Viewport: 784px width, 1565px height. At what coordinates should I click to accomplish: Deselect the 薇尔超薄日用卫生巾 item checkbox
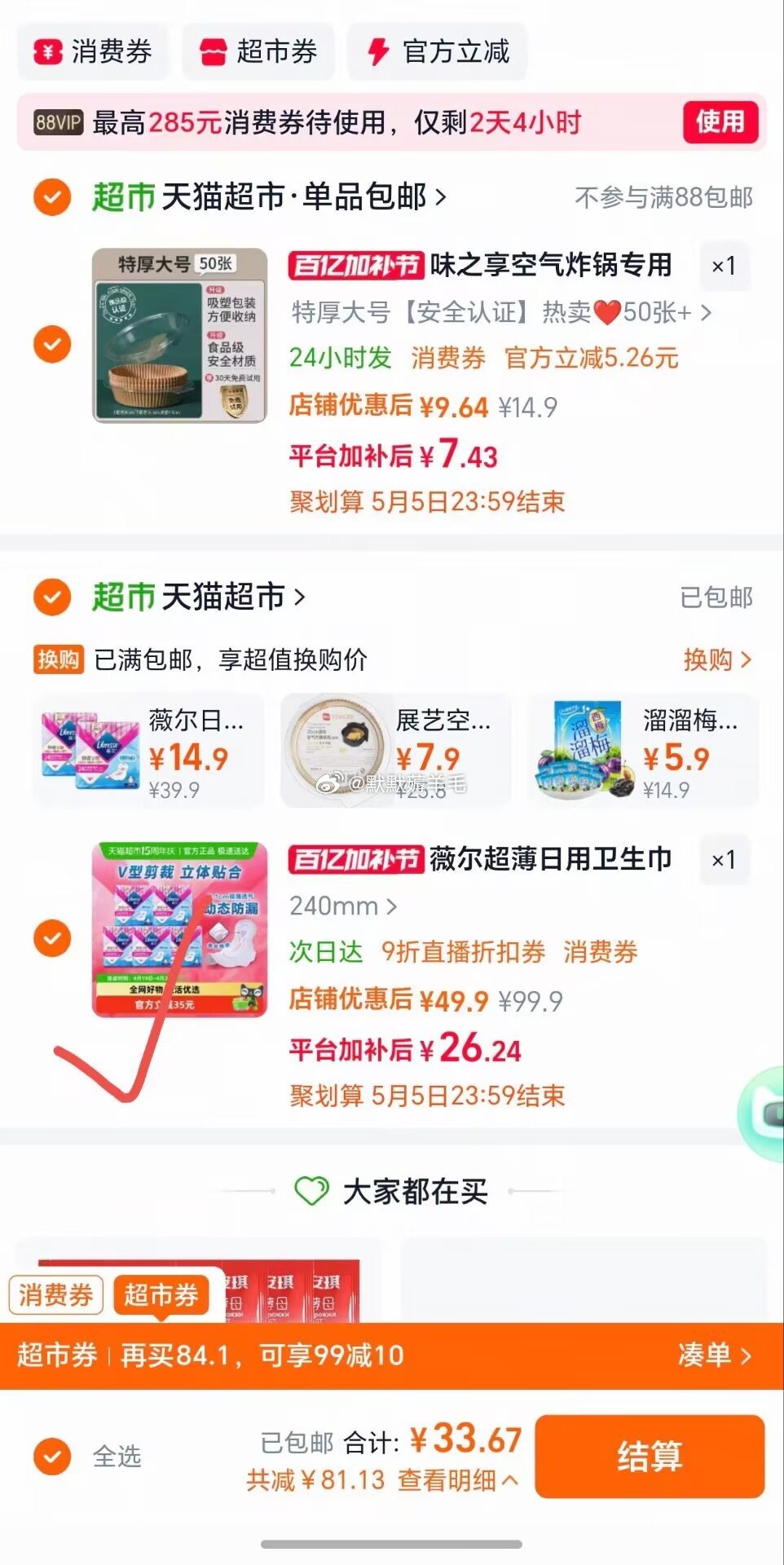coord(52,938)
